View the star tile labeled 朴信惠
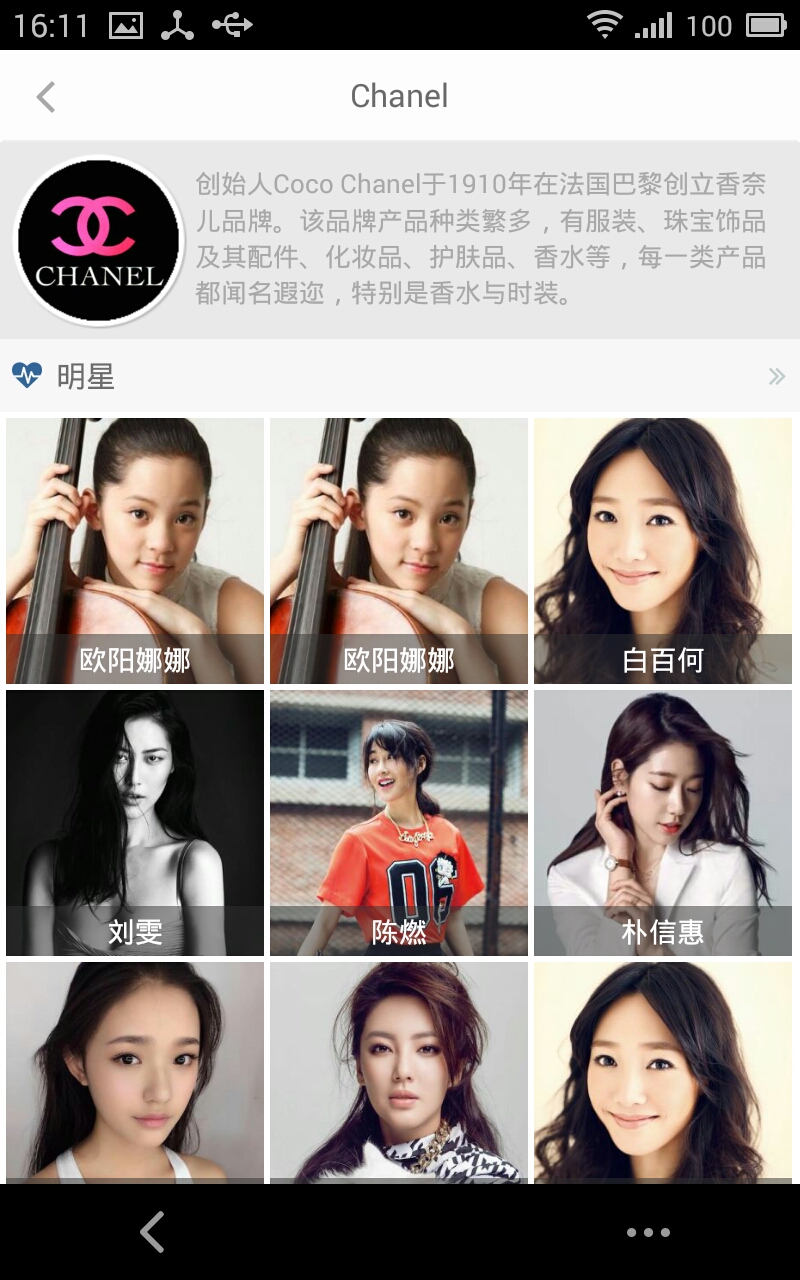Viewport: 800px width, 1280px height. (x=663, y=822)
